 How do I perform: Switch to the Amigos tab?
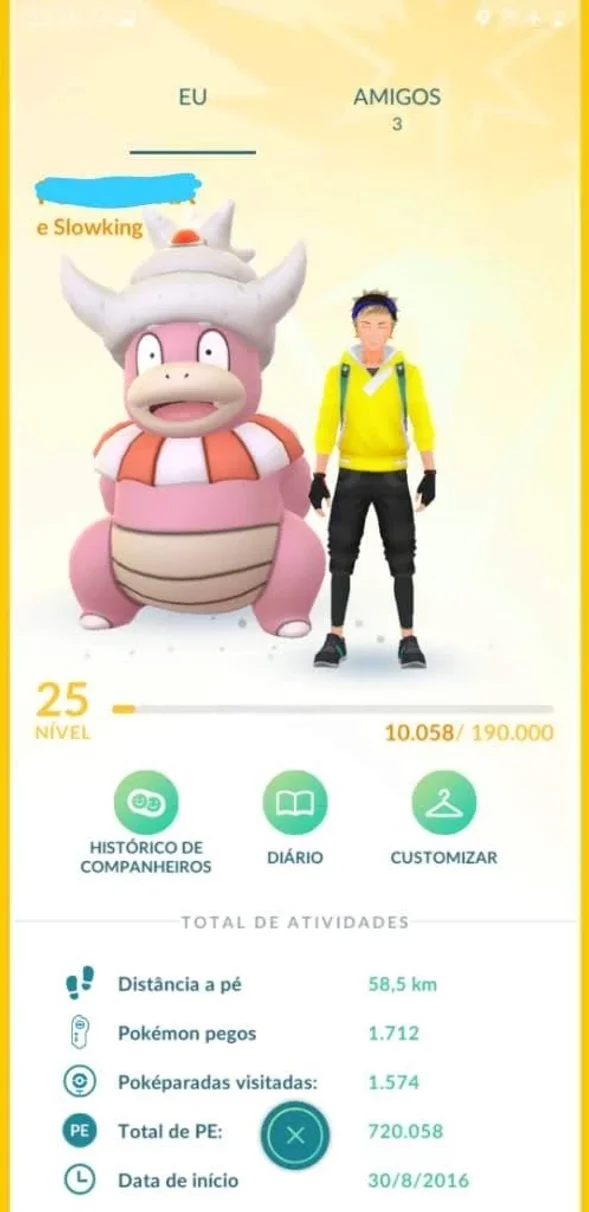396,108
